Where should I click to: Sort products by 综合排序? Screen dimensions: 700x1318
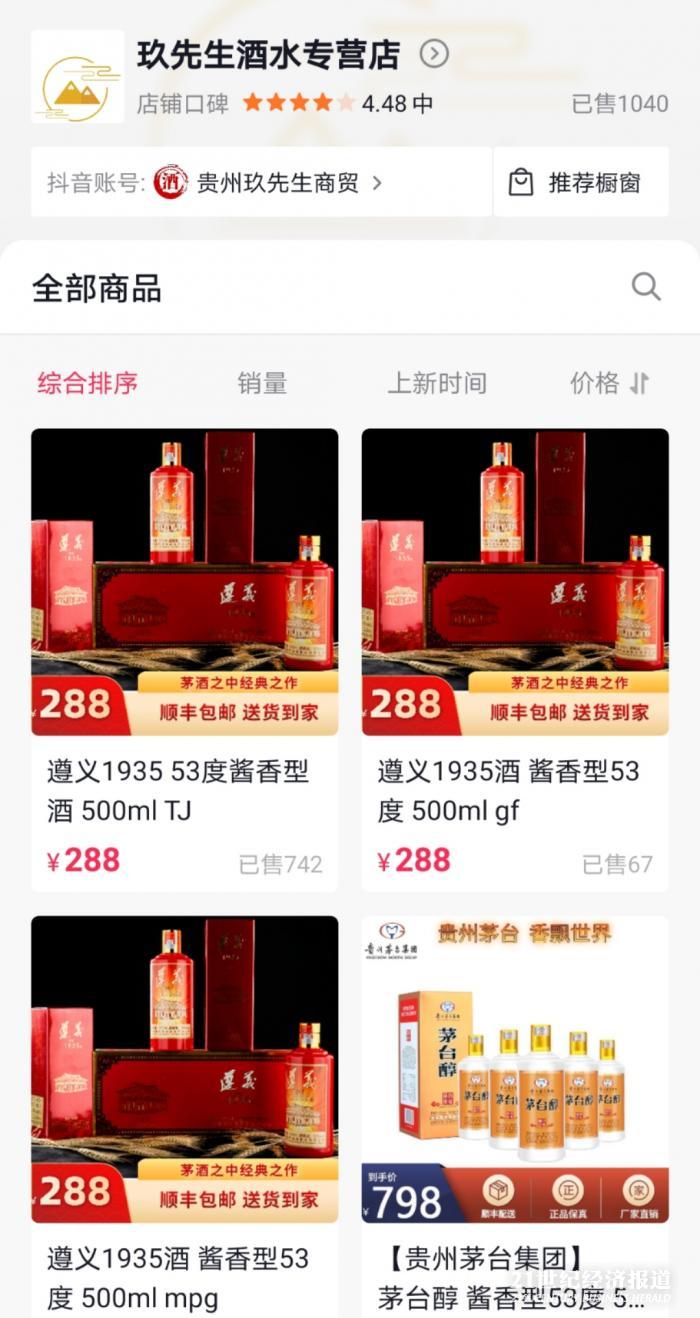[x=88, y=383]
